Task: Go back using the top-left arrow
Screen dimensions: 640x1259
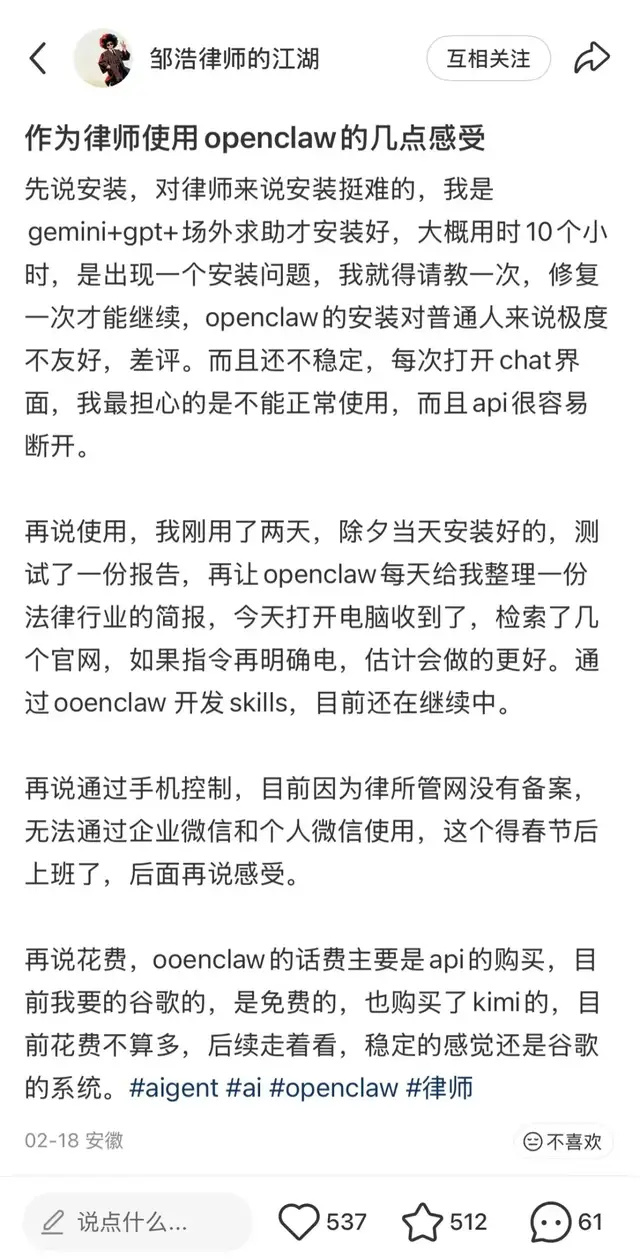Action: [37, 58]
